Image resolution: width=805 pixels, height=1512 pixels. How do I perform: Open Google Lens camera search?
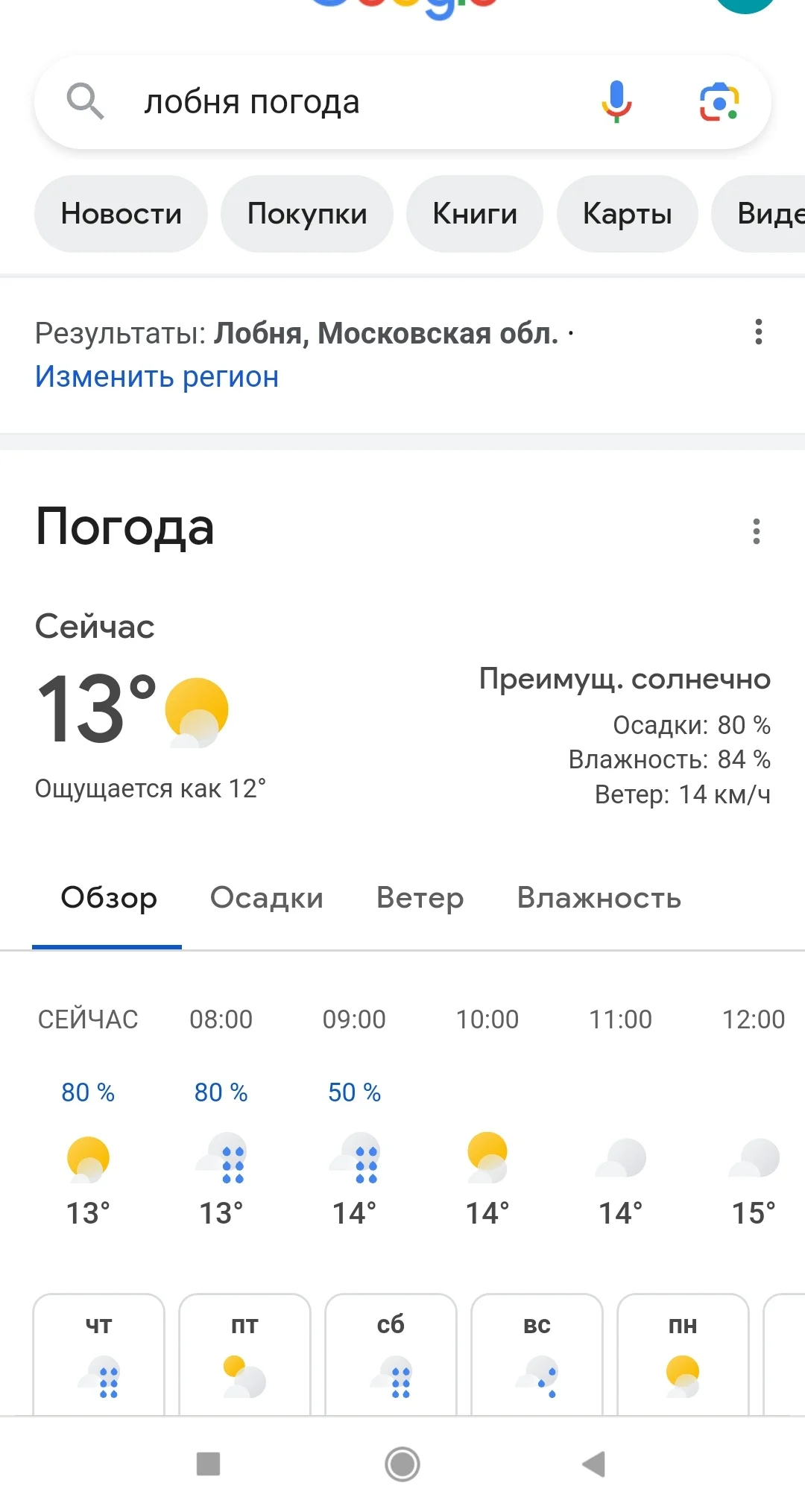(x=719, y=102)
